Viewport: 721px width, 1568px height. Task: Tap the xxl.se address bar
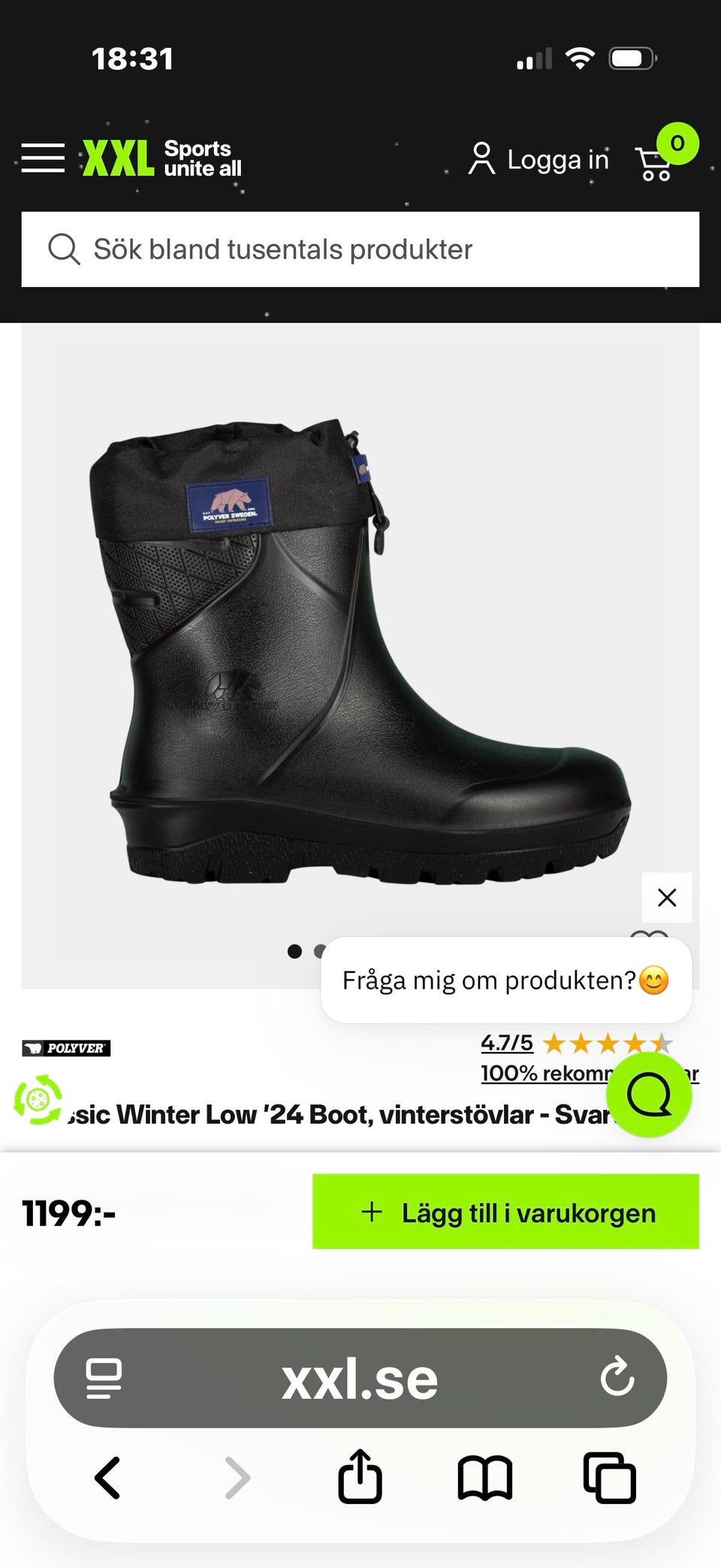click(359, 1379)
